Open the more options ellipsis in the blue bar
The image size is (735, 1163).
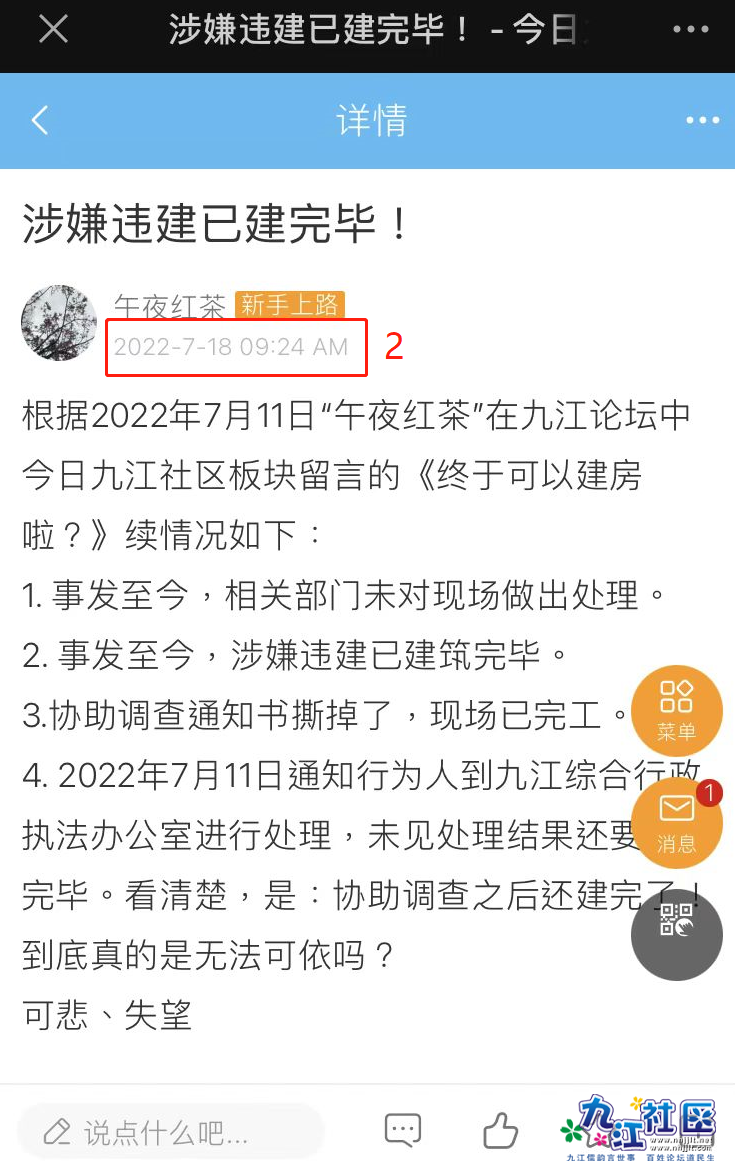(702, 120)
